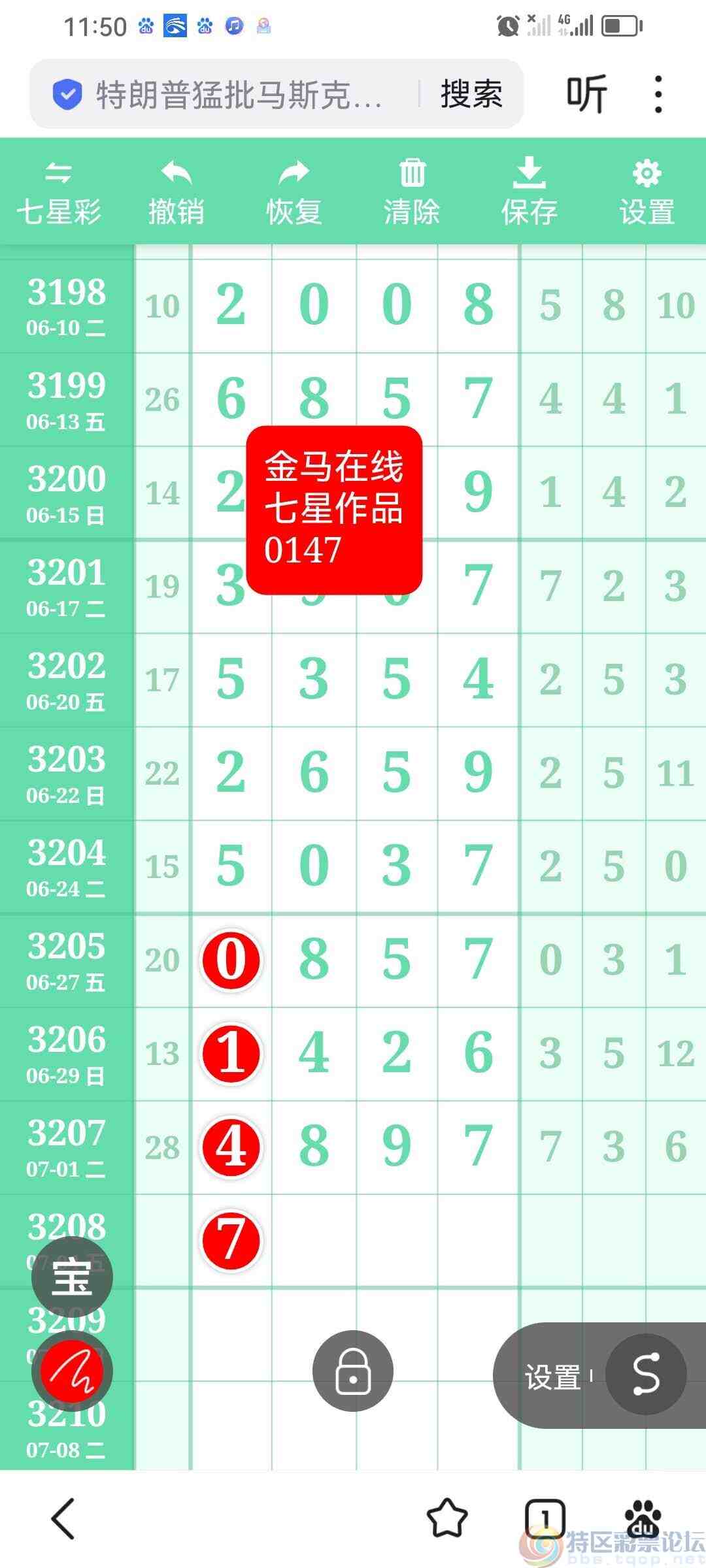Toggle the screen lock floating button
Image resolution: width=706 pixels, height=1568 pixels.
point(352,1371)
